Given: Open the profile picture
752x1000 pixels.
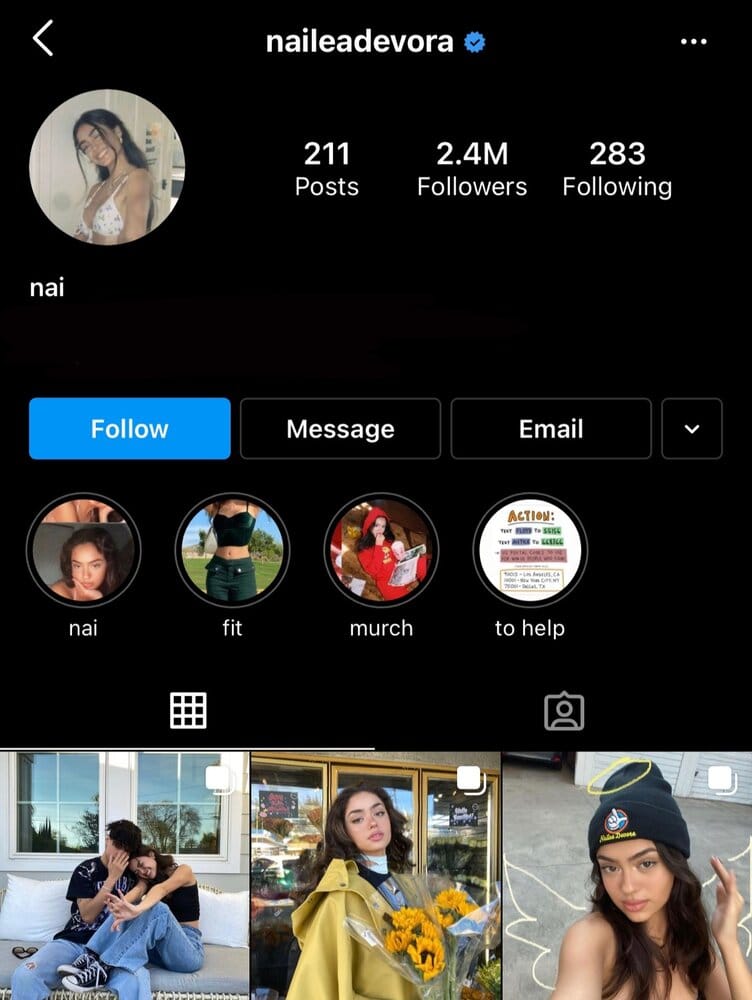Looking at the screenshot, I should click(x=107, y=167).
